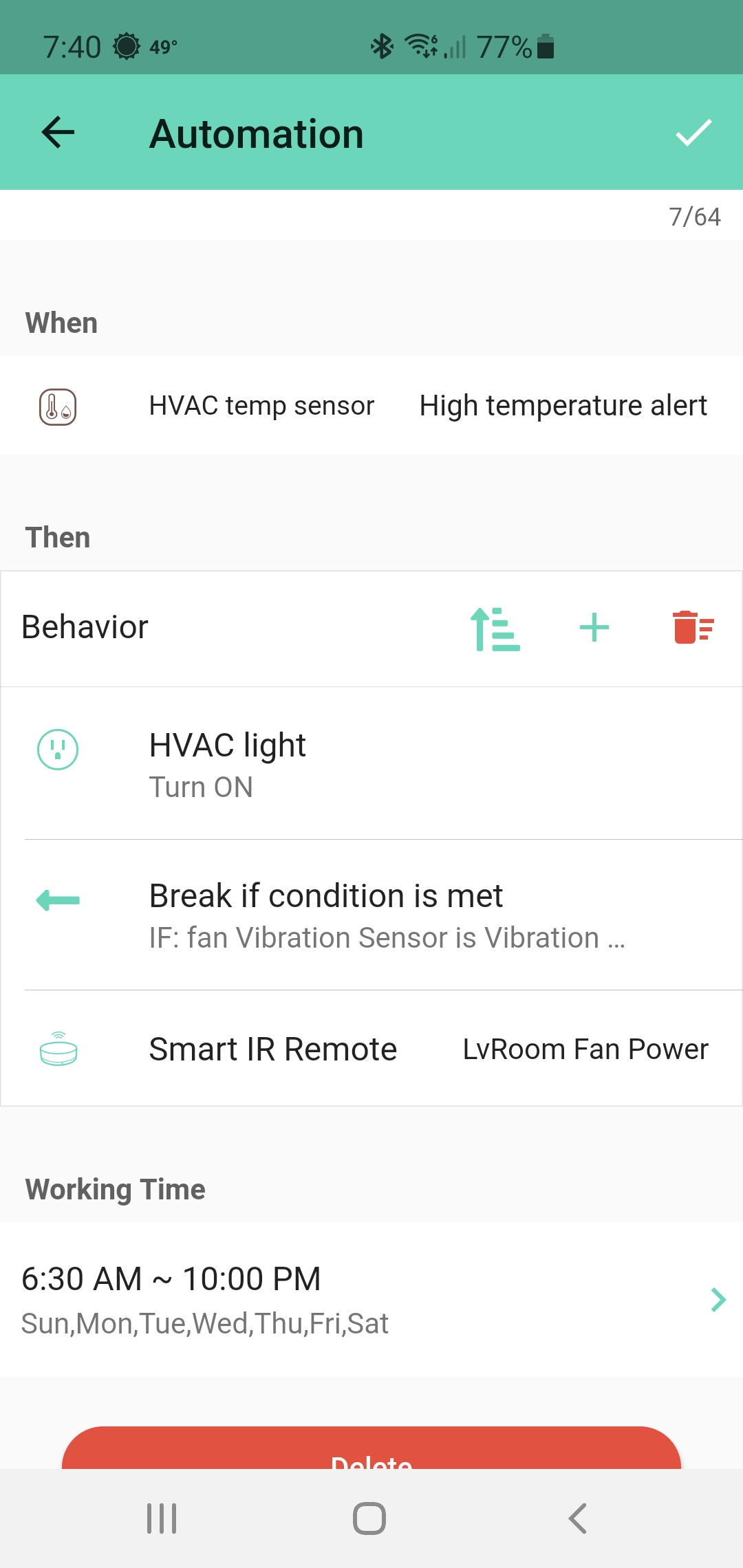Image resolution: width=743 pixels, height=1568 pixels.
Task: Delete this automation
Action: tap(371, 1448)
